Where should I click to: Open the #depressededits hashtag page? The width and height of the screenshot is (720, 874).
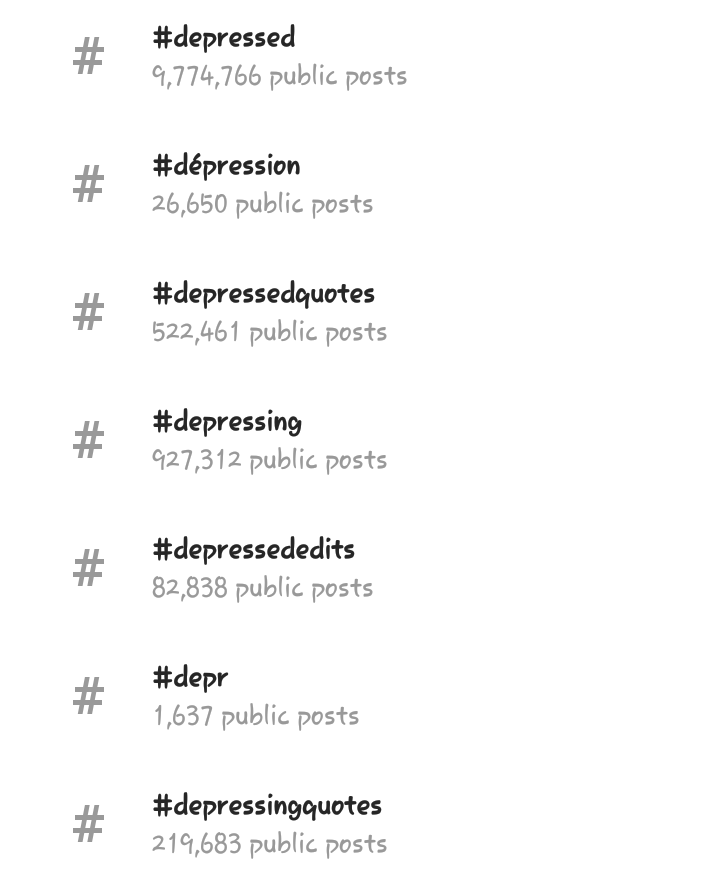(253, 549)
